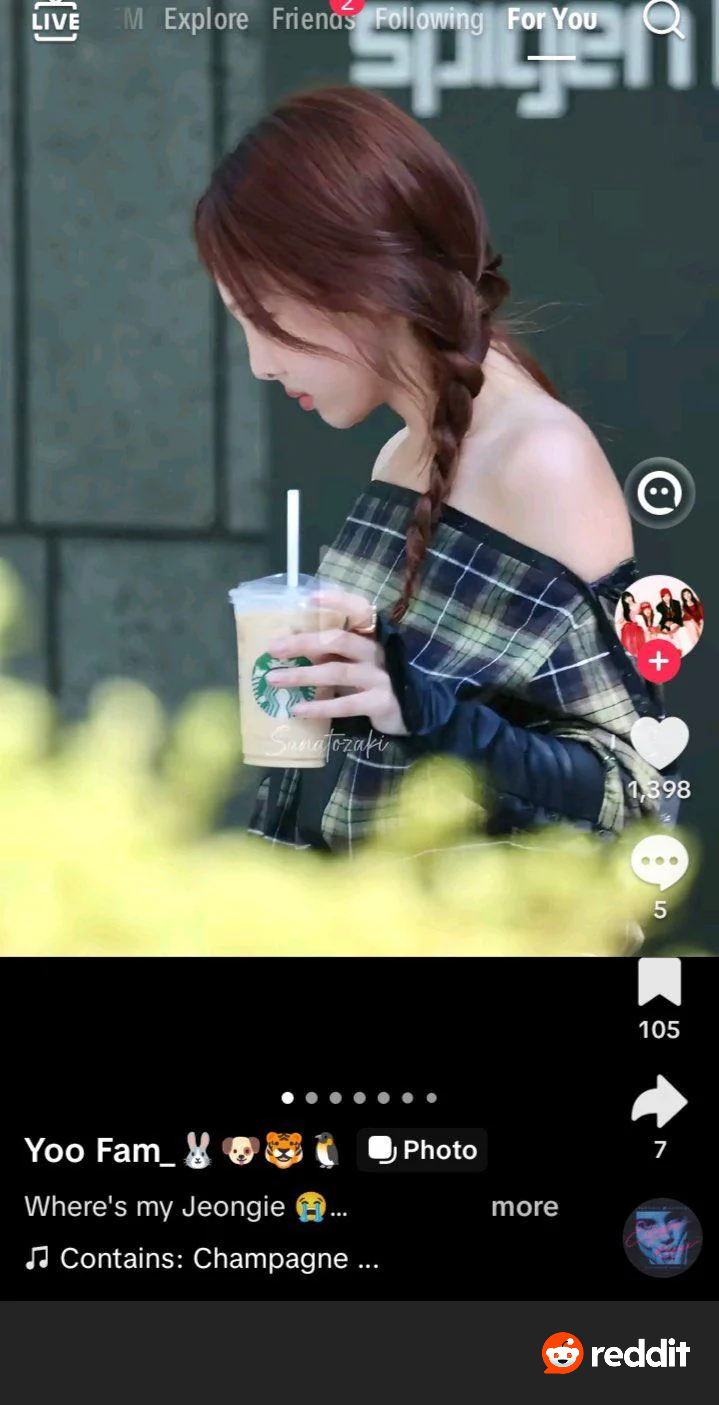The width and height of the screenshot is (719, 1405).
Task: Open the spinning sound disc
Action: coord(662,1238)
